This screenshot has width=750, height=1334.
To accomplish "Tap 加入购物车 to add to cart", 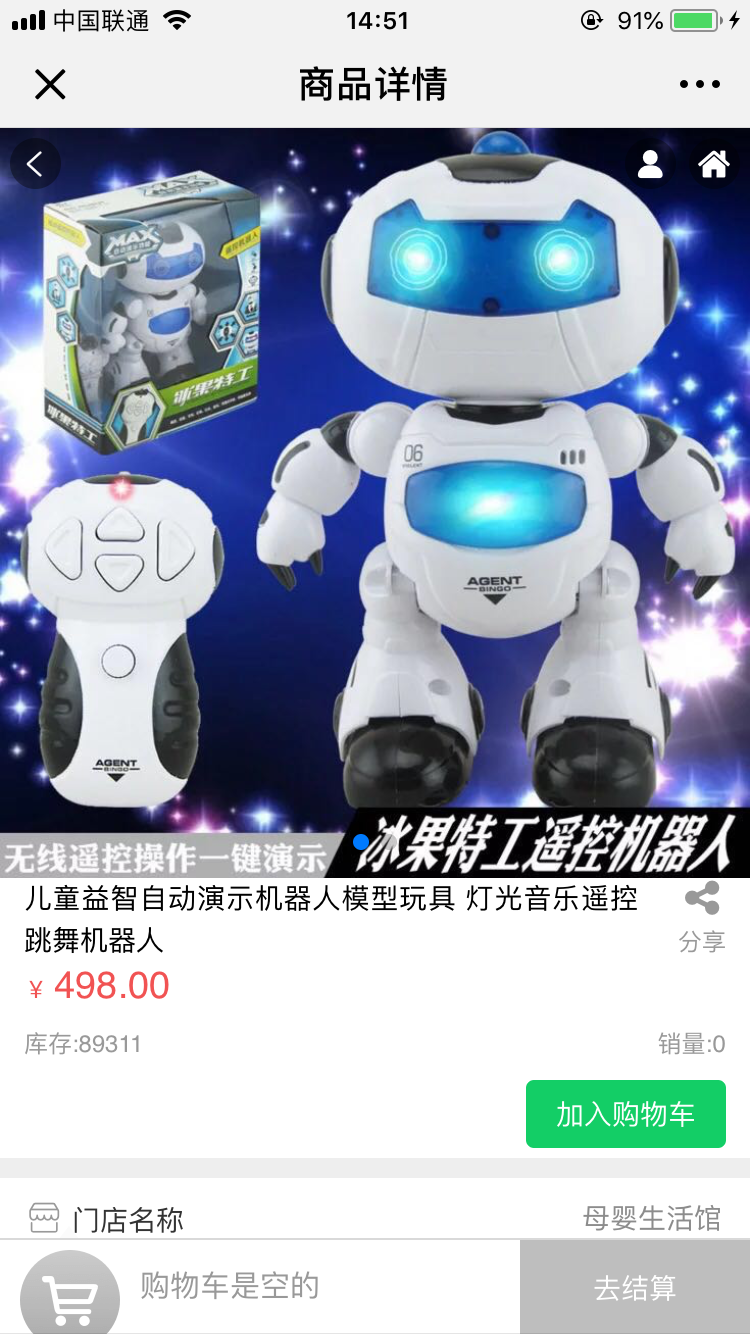I will click(x=625, y=1114).
